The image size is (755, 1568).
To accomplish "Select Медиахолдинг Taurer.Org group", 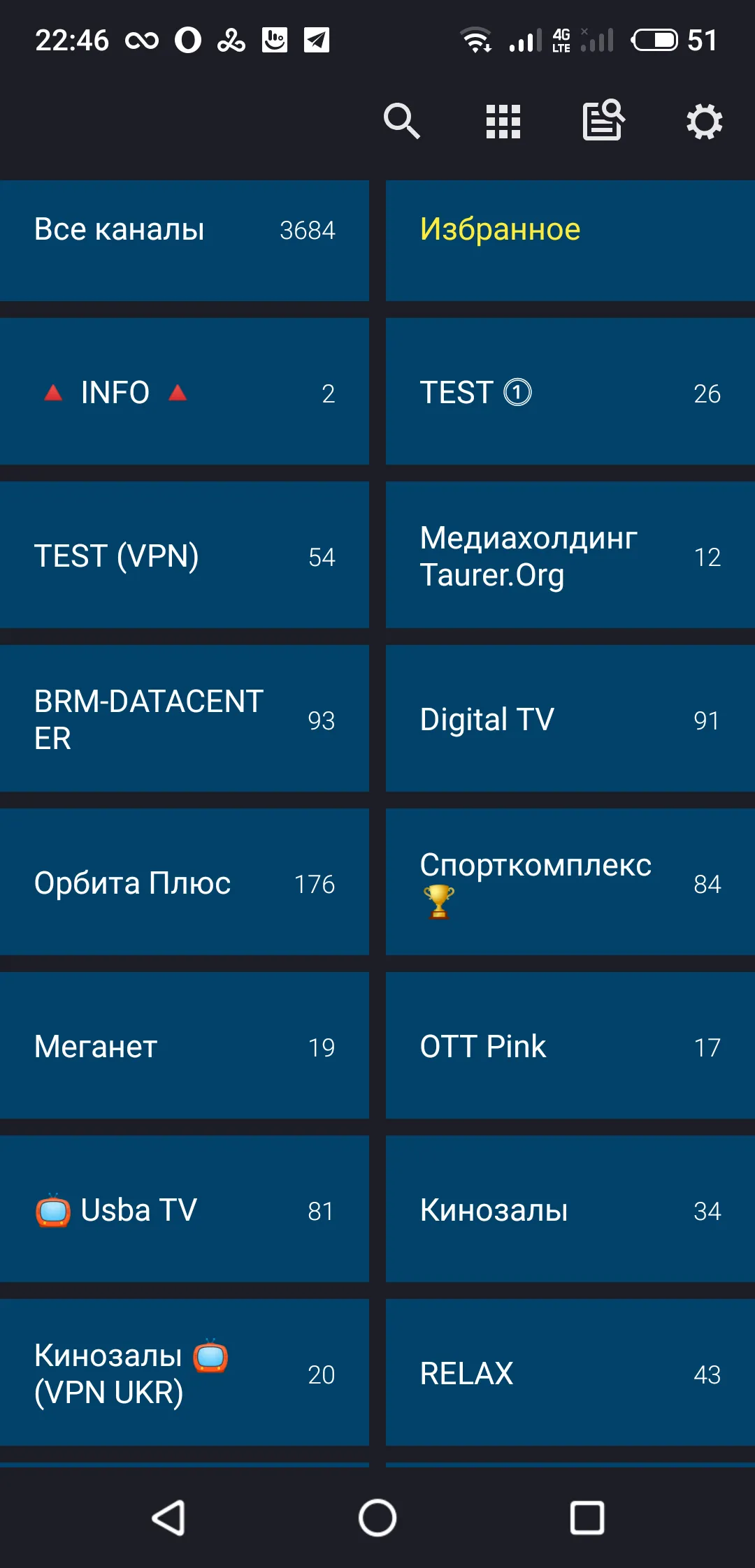I will coord(570,555).
